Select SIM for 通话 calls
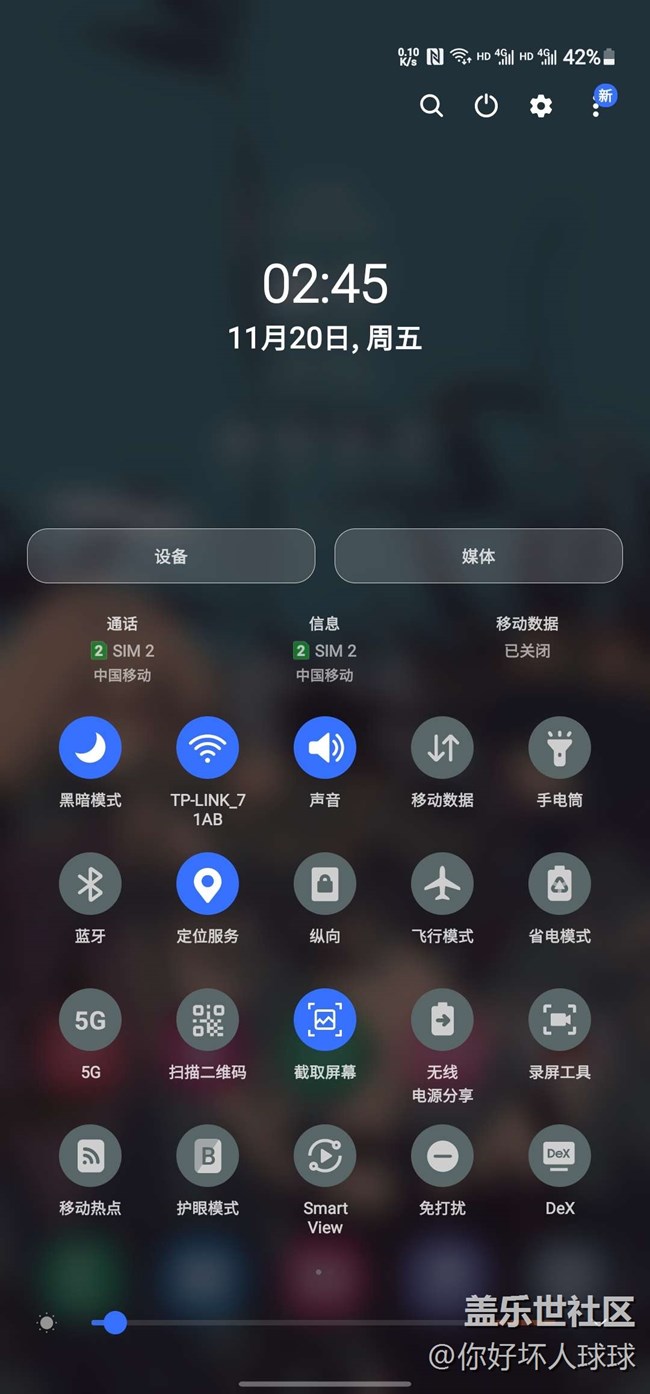Image resolution: width=650 pixels, height=1394 pixels. (122, 649)
